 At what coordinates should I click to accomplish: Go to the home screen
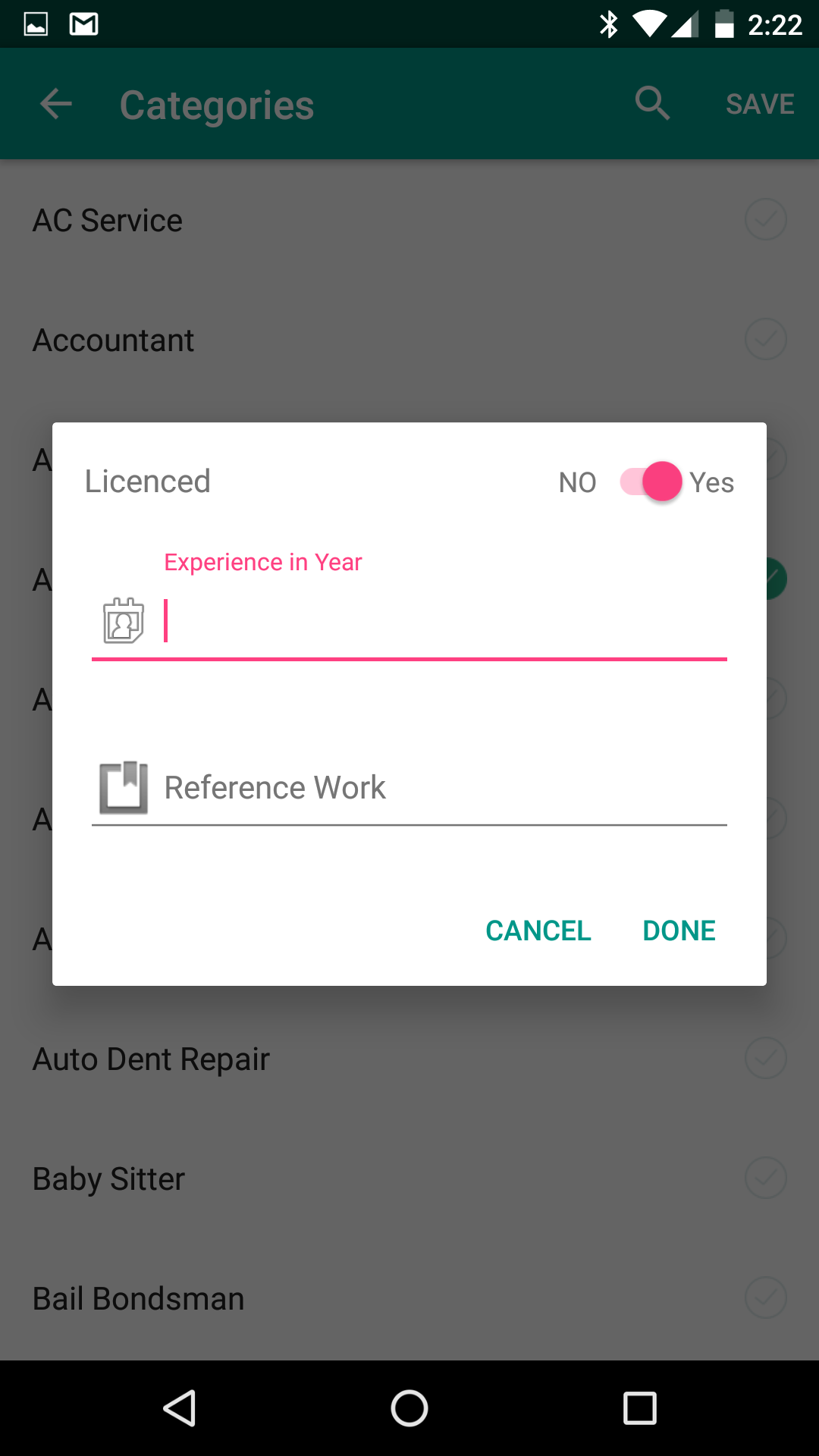(x=409, y=1409)
